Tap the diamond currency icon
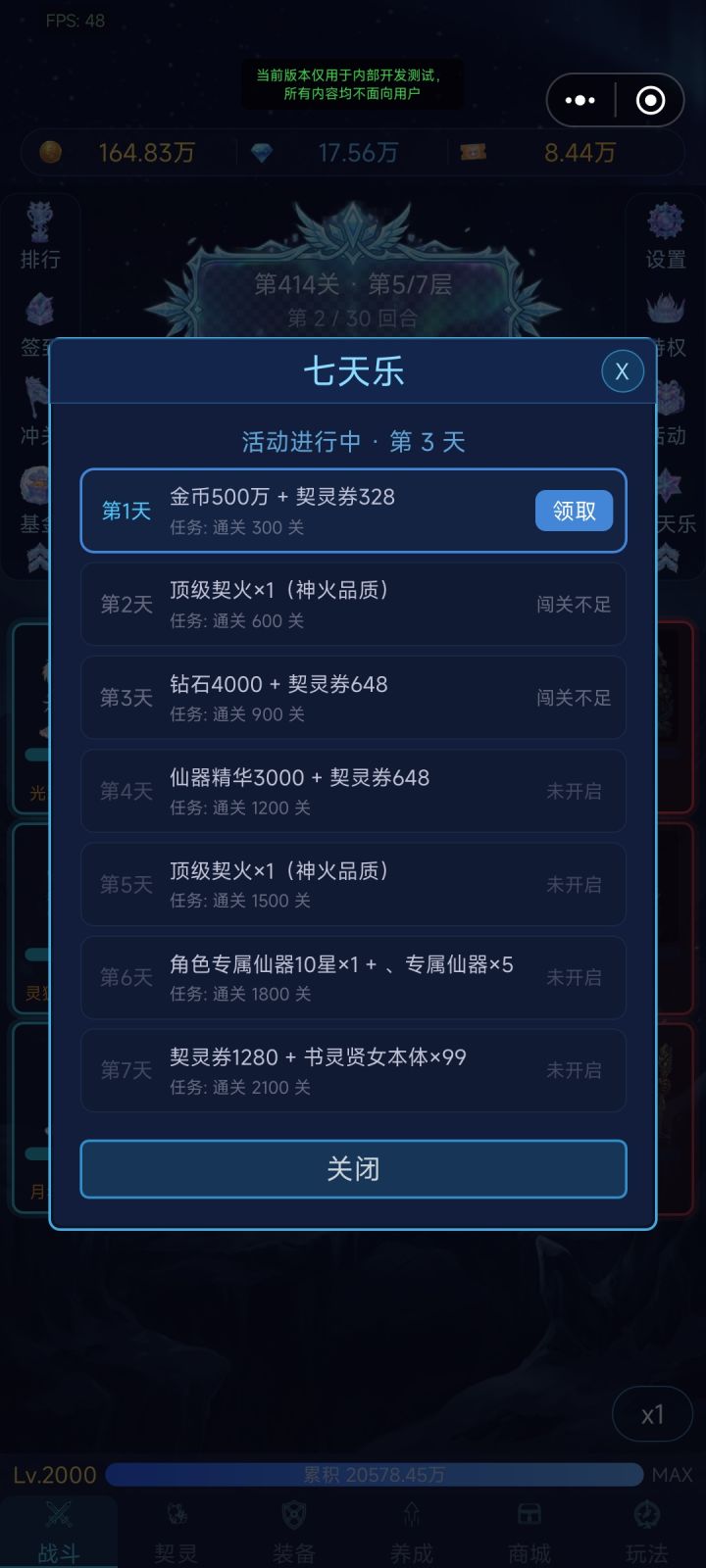Image resolution: width=706 pixels, height=1568 pixels. tap(263, 153)
